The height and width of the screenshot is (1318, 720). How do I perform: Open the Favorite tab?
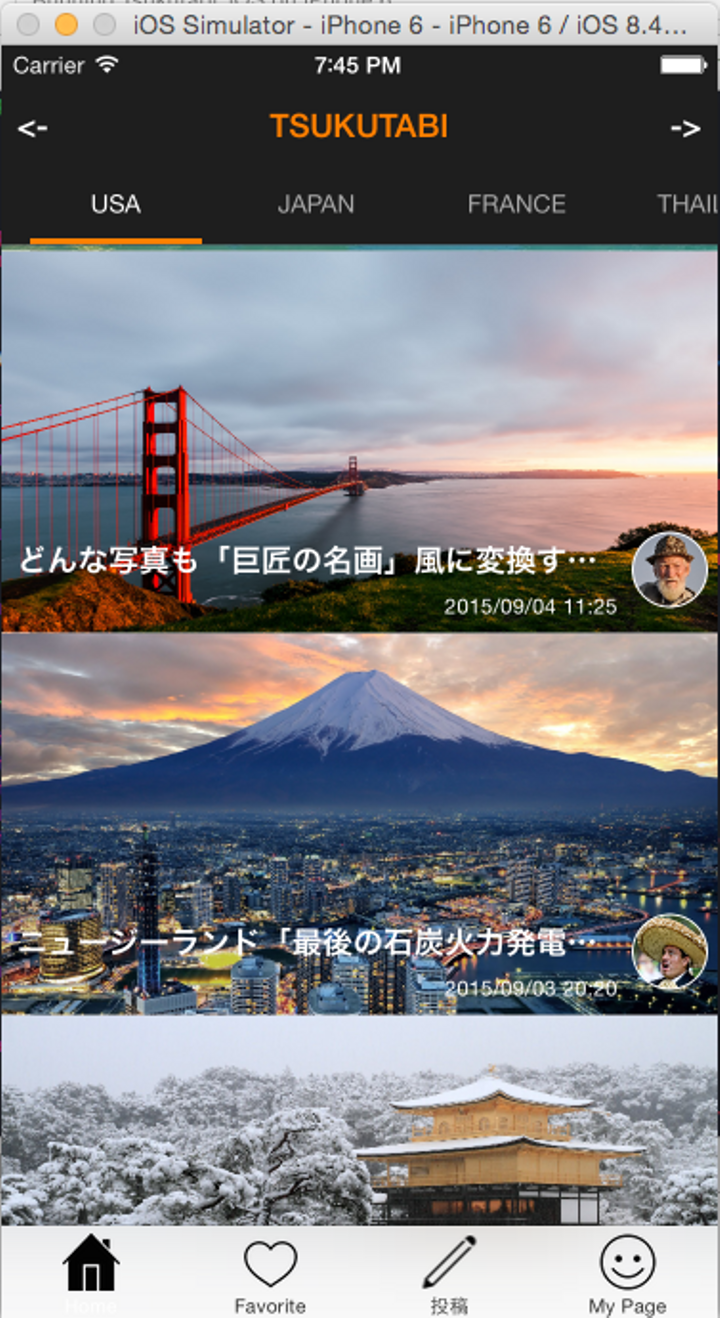pyautogui.click(x=270, y=1272)
